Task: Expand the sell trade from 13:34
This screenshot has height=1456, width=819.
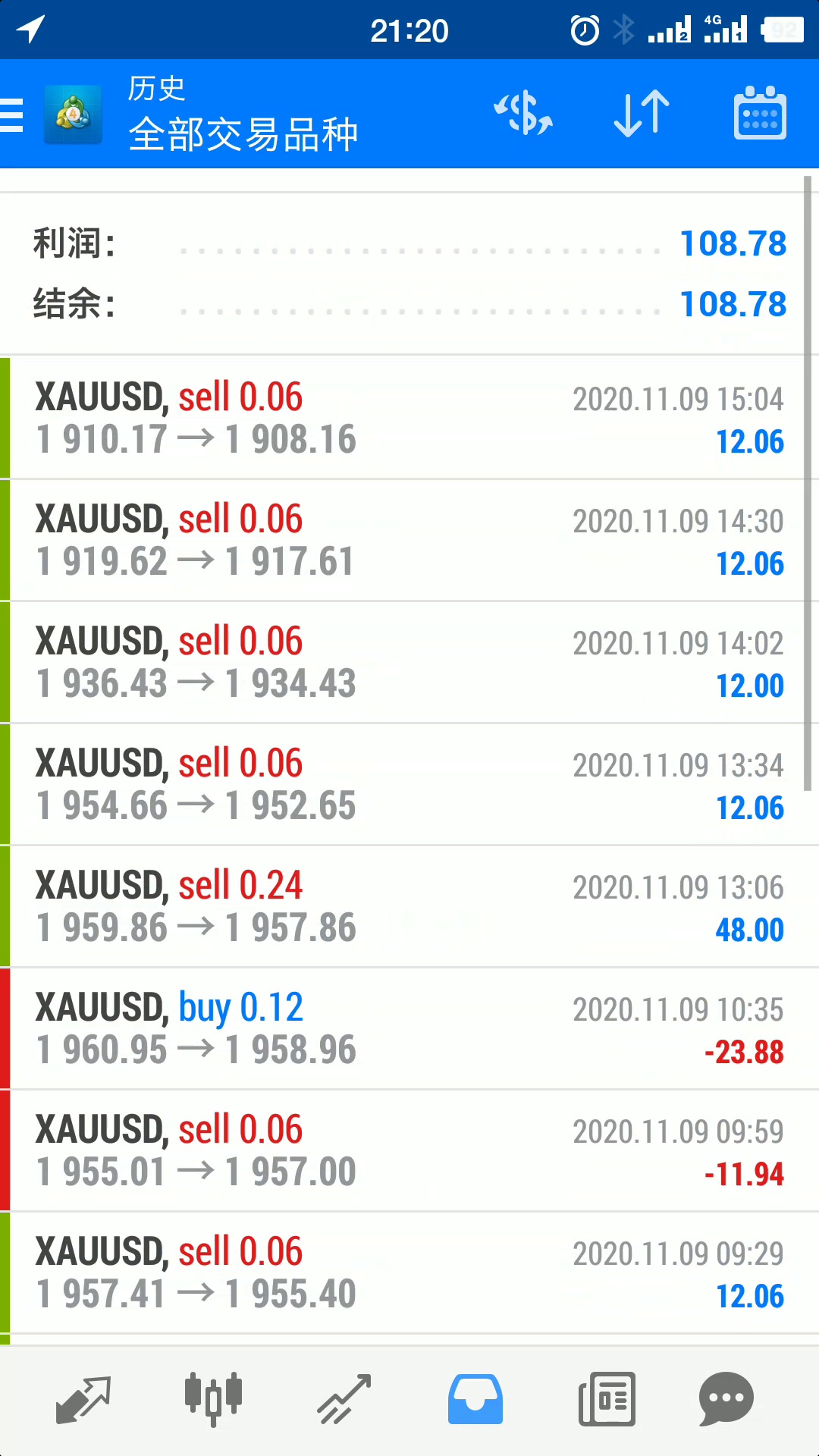Action: tap(409, 784)
